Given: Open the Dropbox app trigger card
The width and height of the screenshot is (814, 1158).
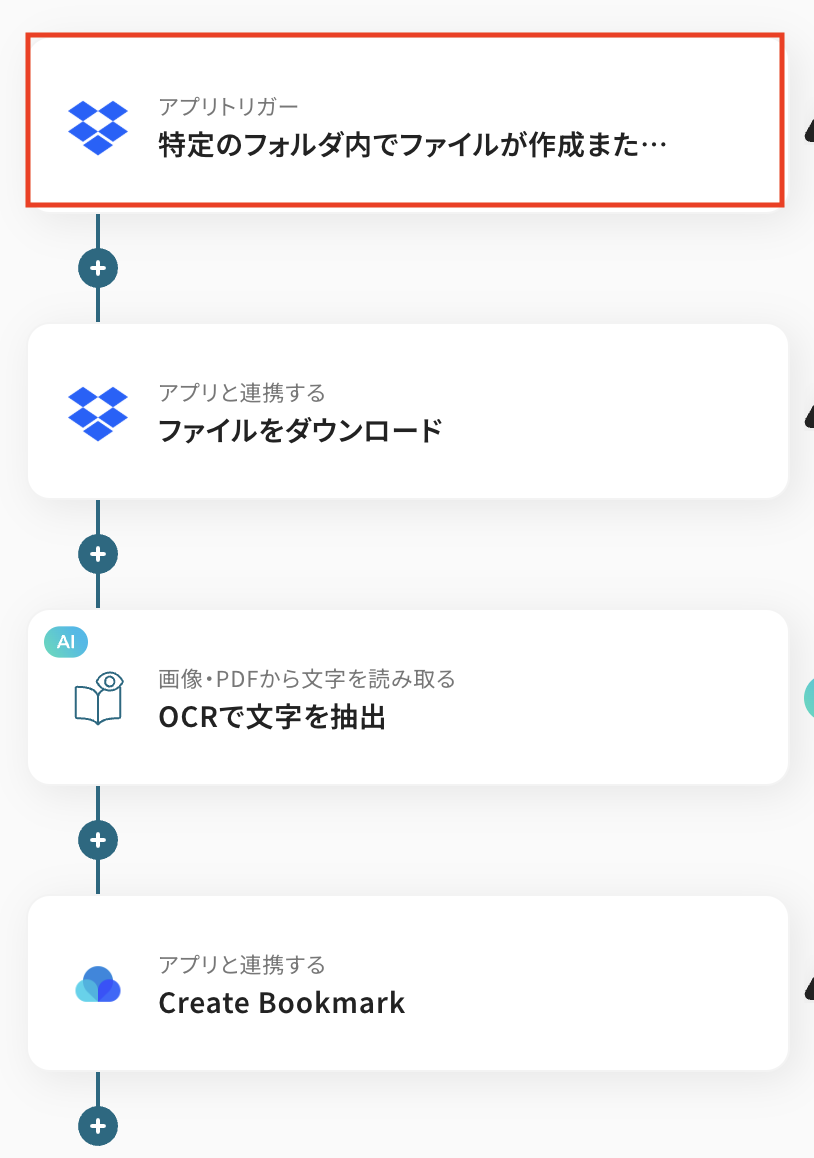Looking at the screenshot, I should point(404,122).
